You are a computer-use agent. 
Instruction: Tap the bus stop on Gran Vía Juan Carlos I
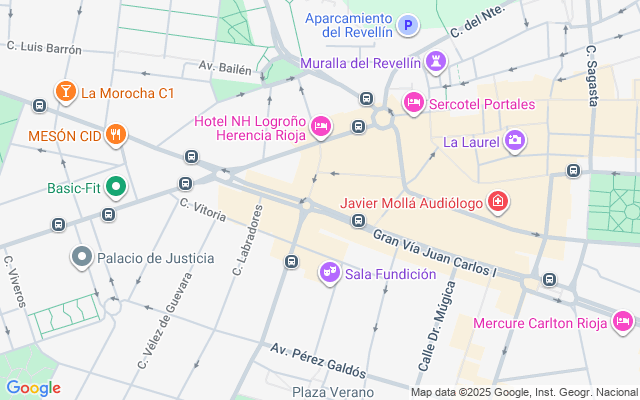tap(358, 221)
